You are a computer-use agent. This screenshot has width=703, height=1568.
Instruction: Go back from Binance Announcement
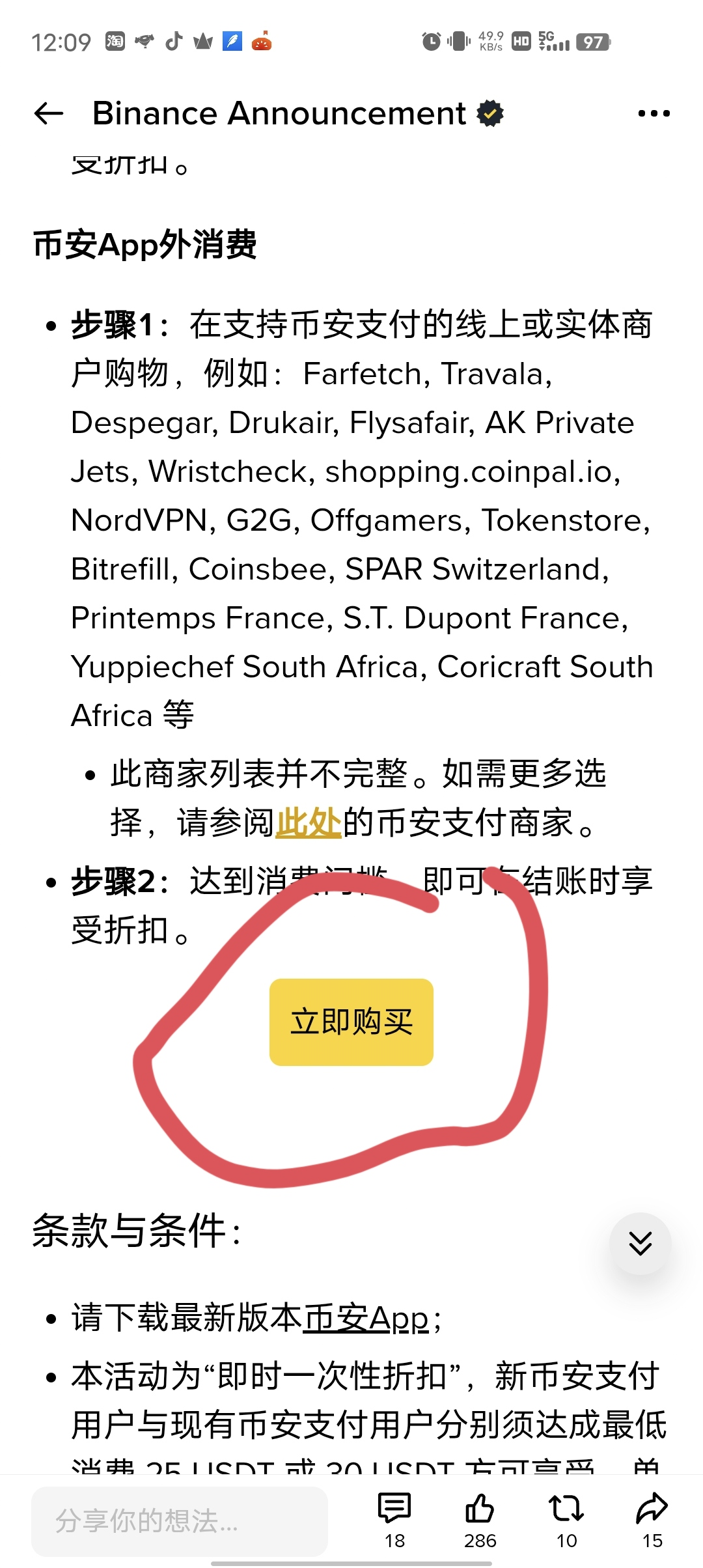[49, 114]
